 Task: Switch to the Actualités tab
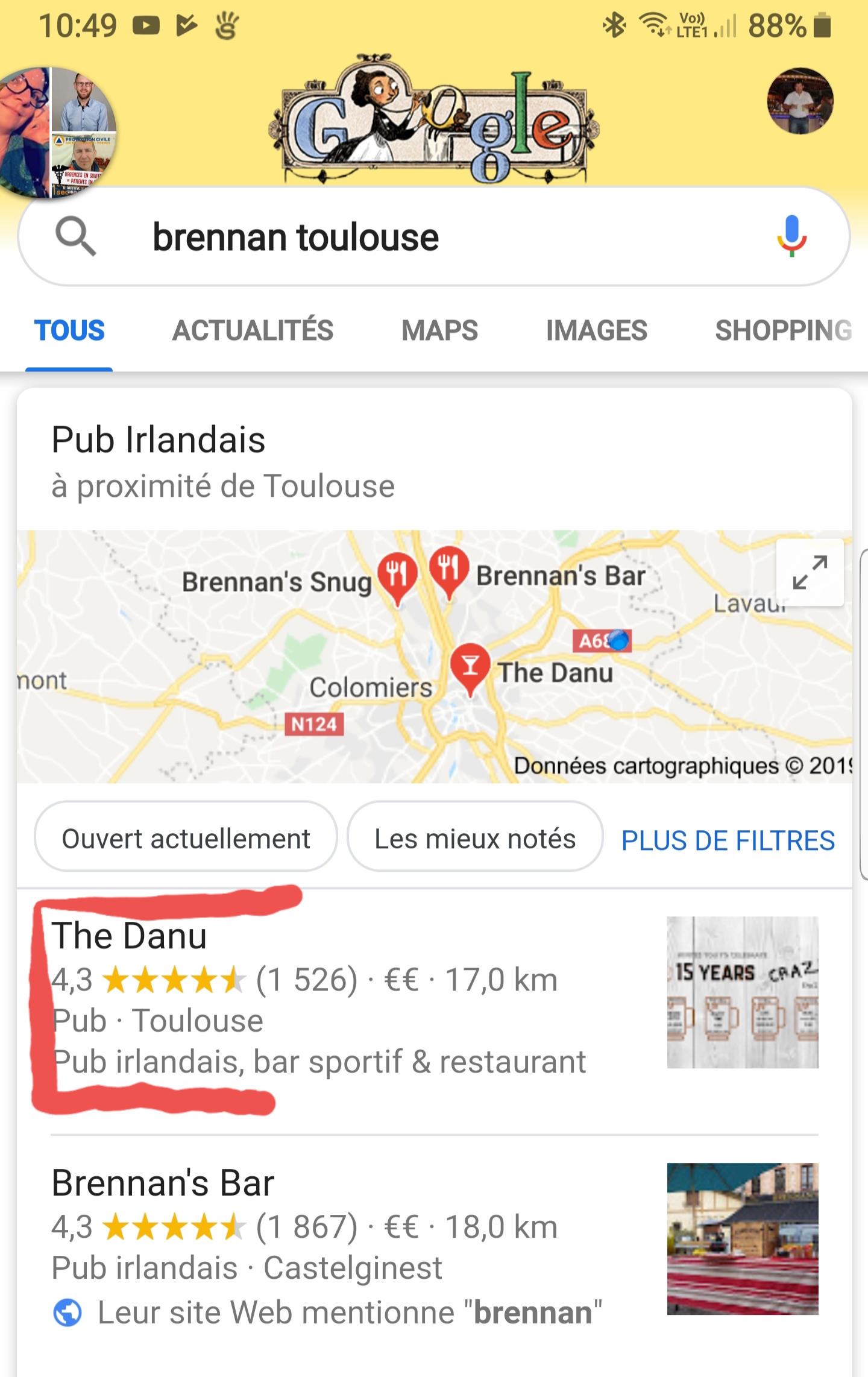[253, 330]
